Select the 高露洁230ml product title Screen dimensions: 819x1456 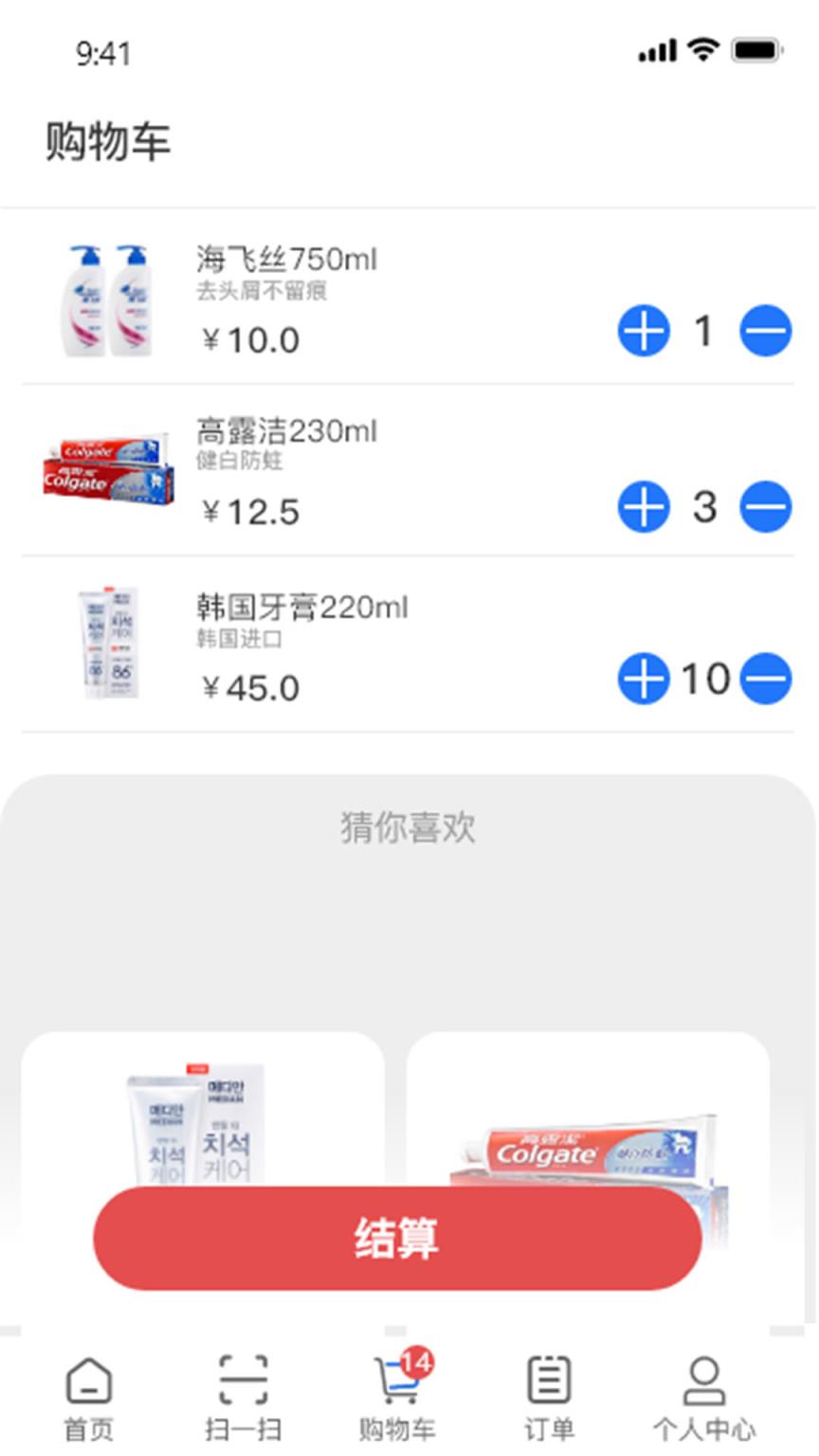(288, 431)
